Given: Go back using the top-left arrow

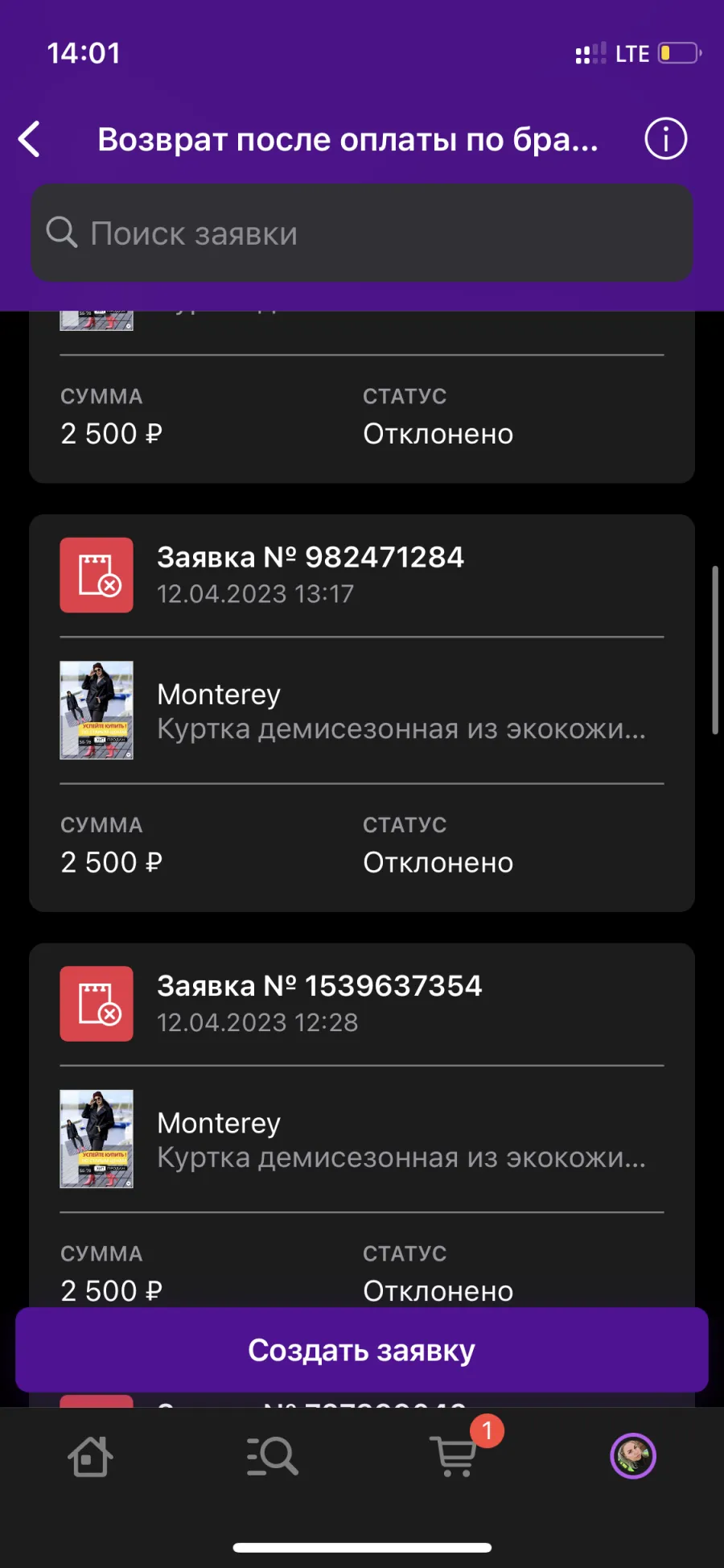Looking at the screenshot, I should 30,139.
